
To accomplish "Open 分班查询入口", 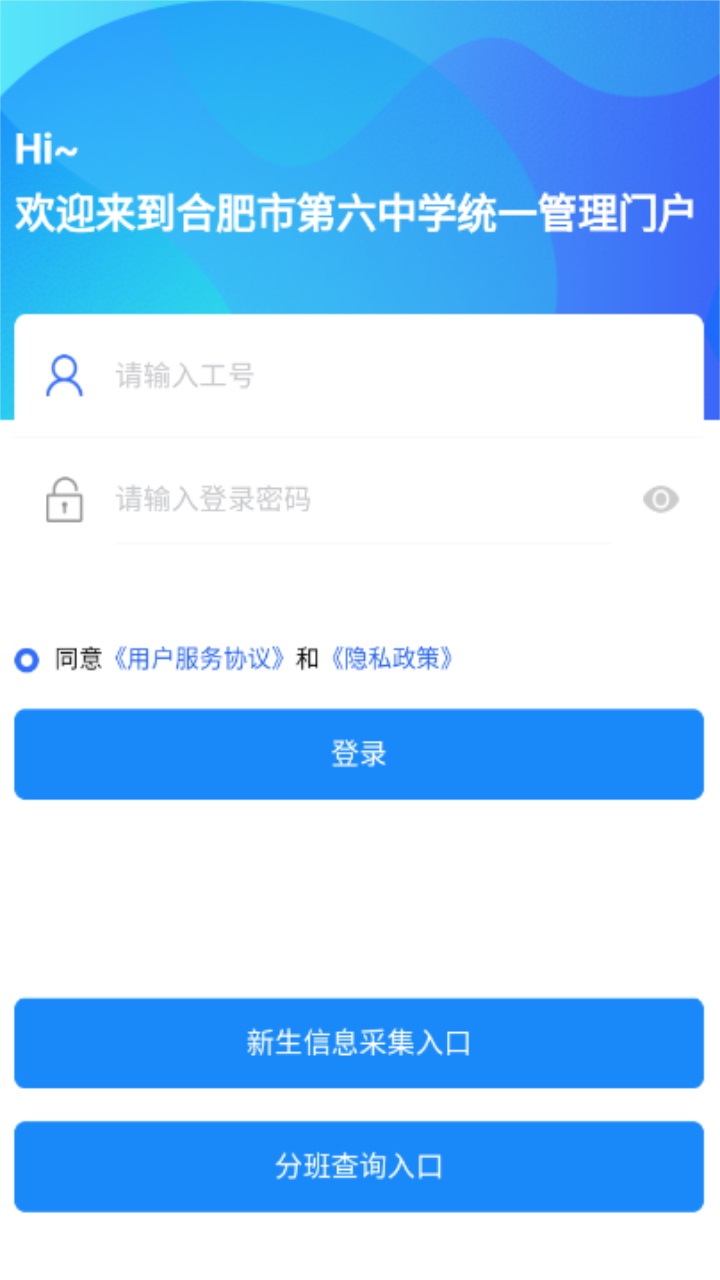I will click(x=359, y=1166).
